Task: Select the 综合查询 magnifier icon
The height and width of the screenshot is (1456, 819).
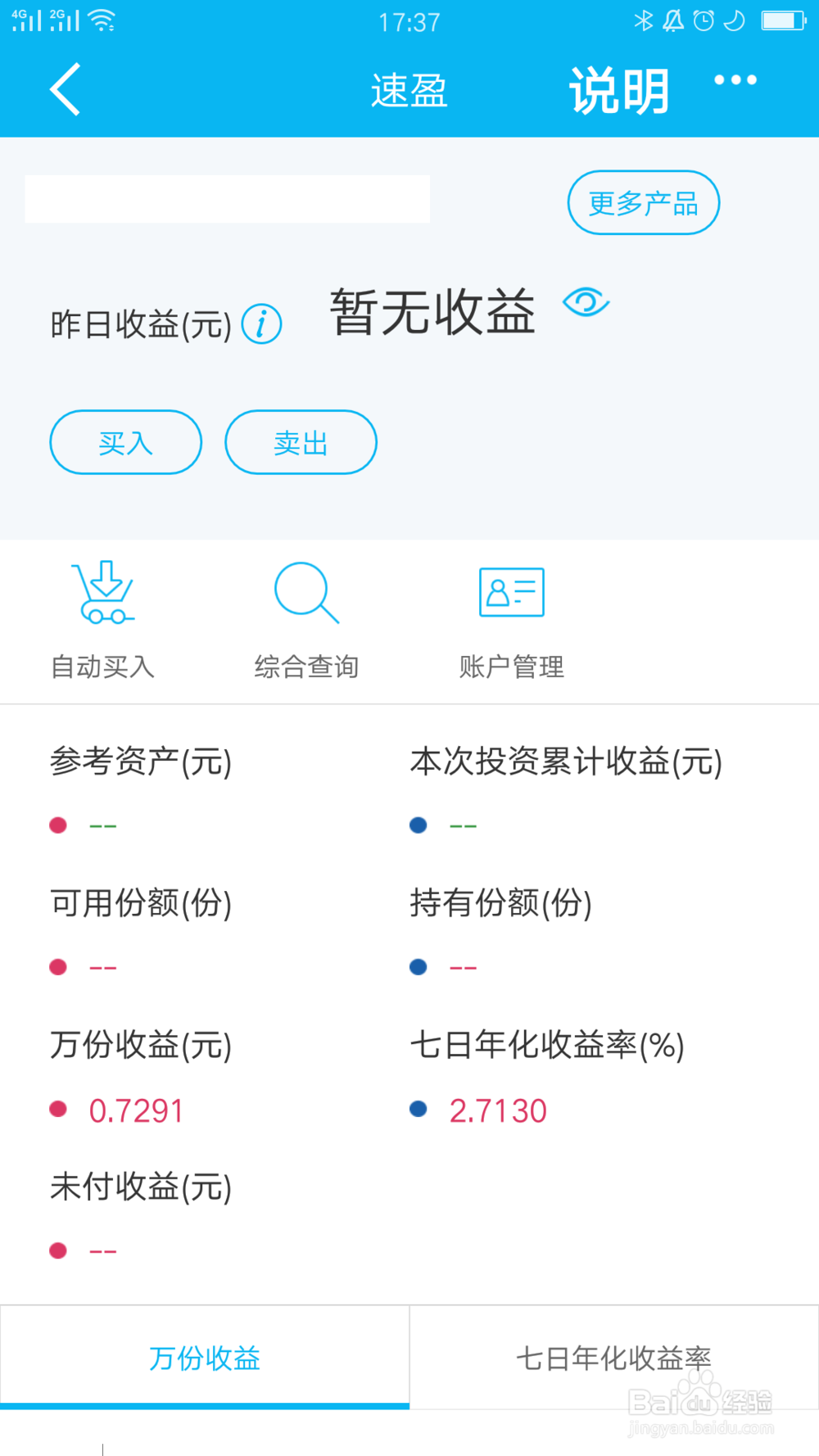Action: coord(305,592)
